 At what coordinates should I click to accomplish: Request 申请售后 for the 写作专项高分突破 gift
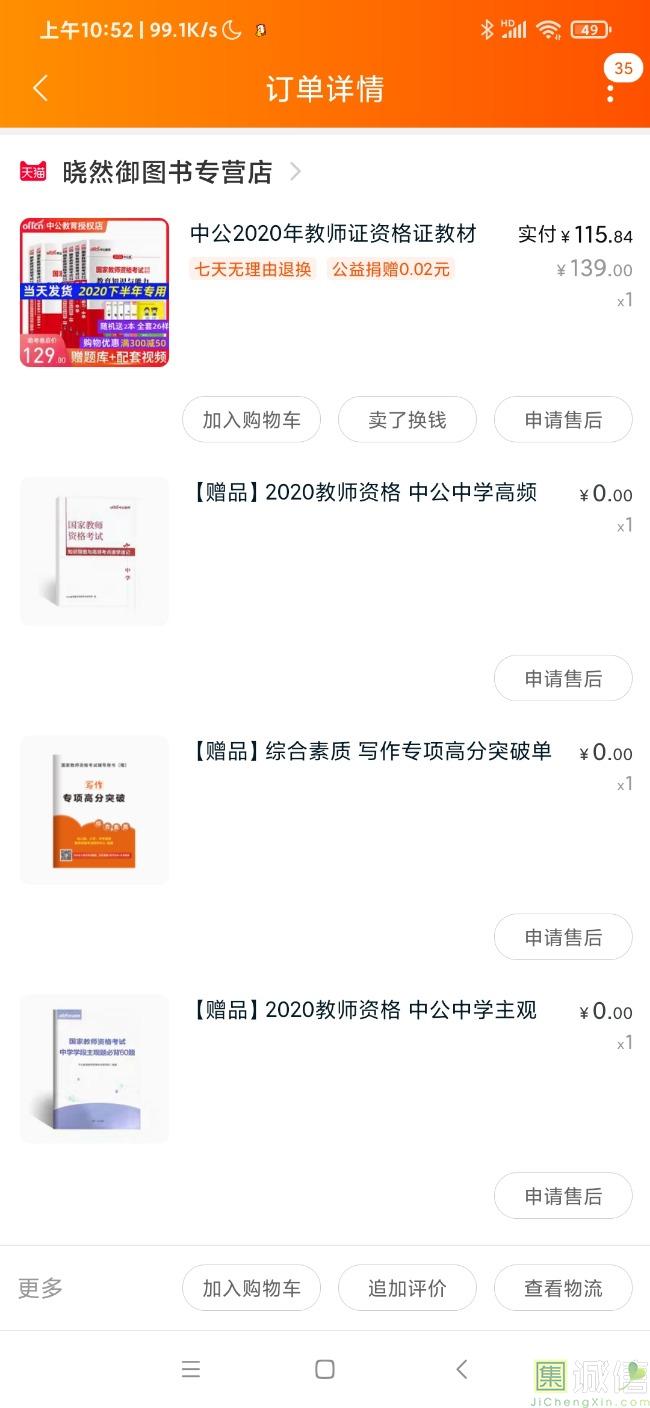(x=563, y=937)
